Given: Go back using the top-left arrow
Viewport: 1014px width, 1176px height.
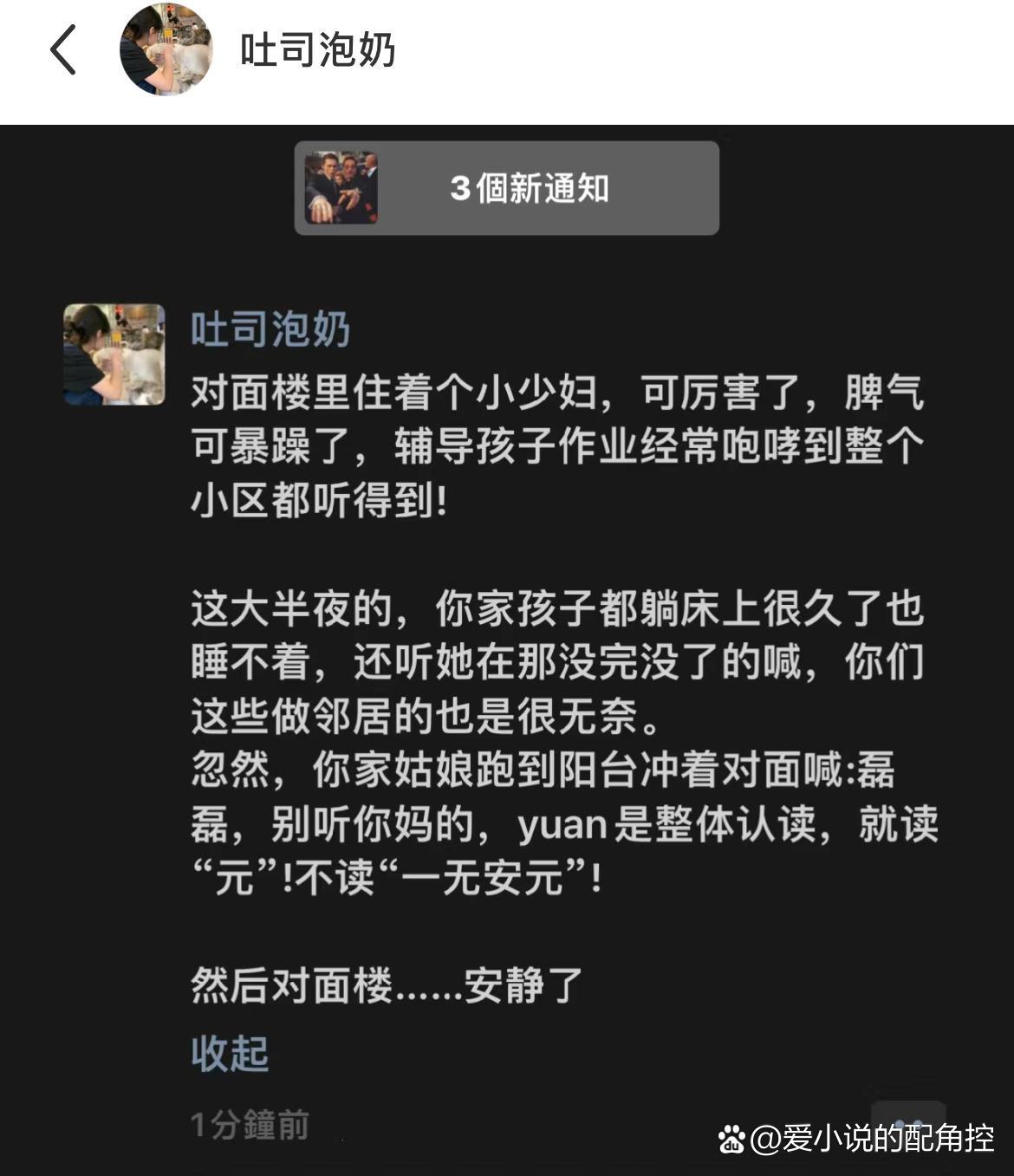Looking at the screenshot, I should click(63, 49).
